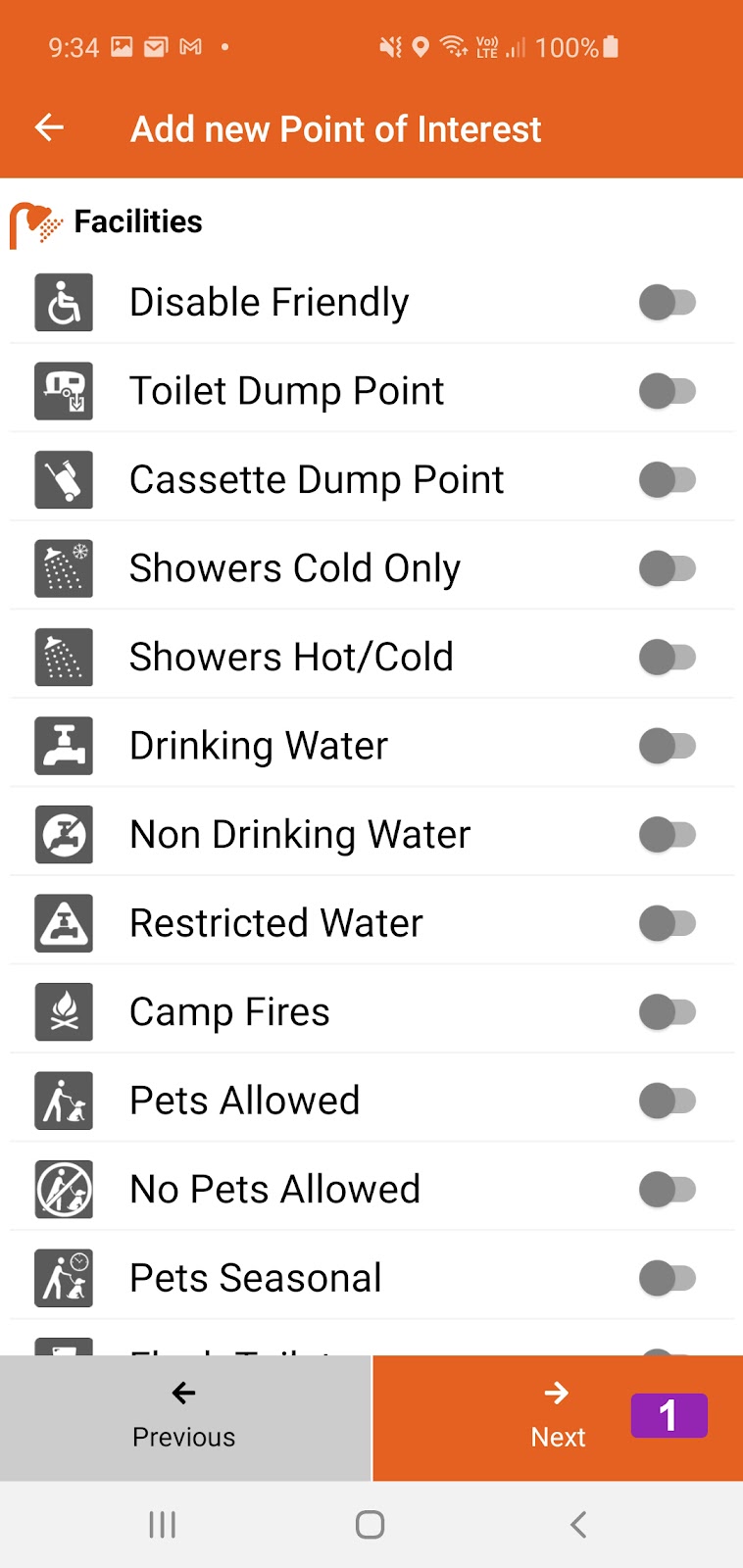This screenshot has height=1568, width=743.
Task: Go to the home screen
Action: tap(370, 1525)
